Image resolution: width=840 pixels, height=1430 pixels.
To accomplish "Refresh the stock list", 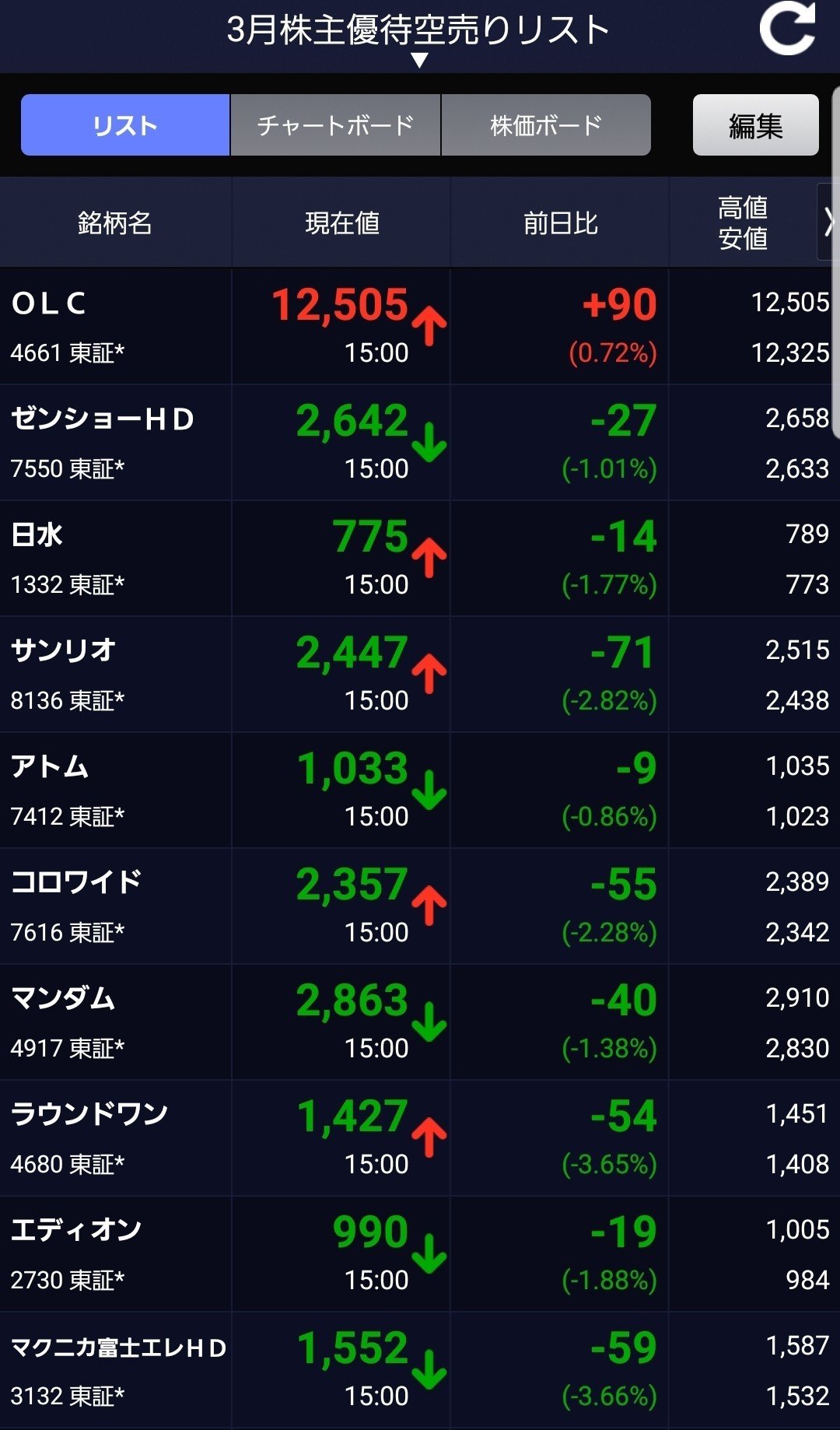I will (x=787, y=28).
